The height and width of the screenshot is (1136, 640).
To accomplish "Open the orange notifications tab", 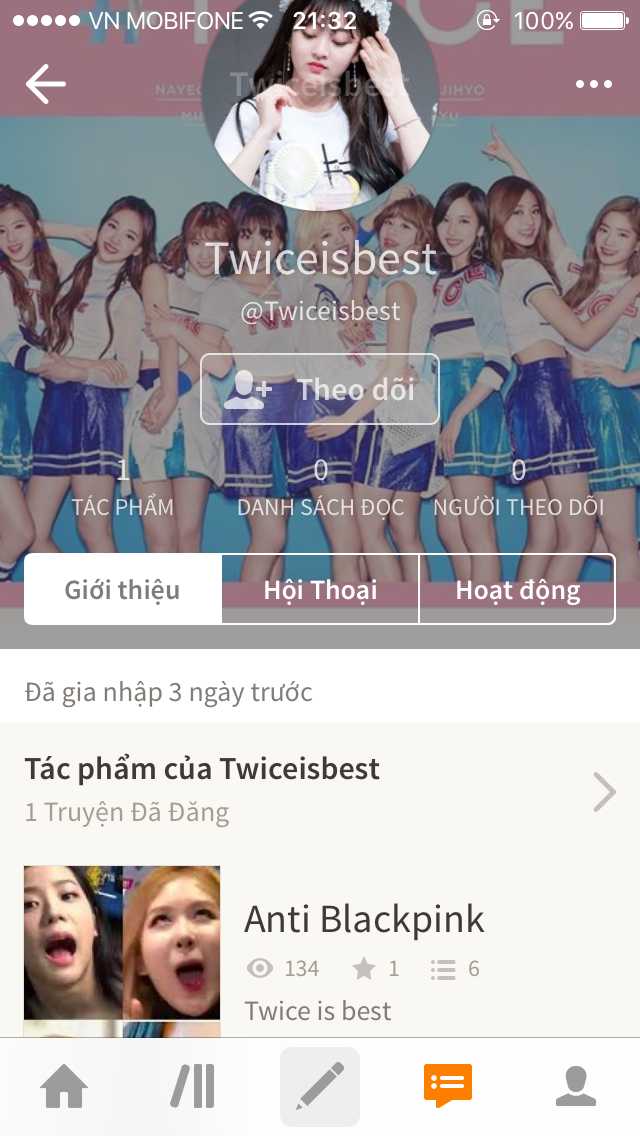I will (448, 1085).
